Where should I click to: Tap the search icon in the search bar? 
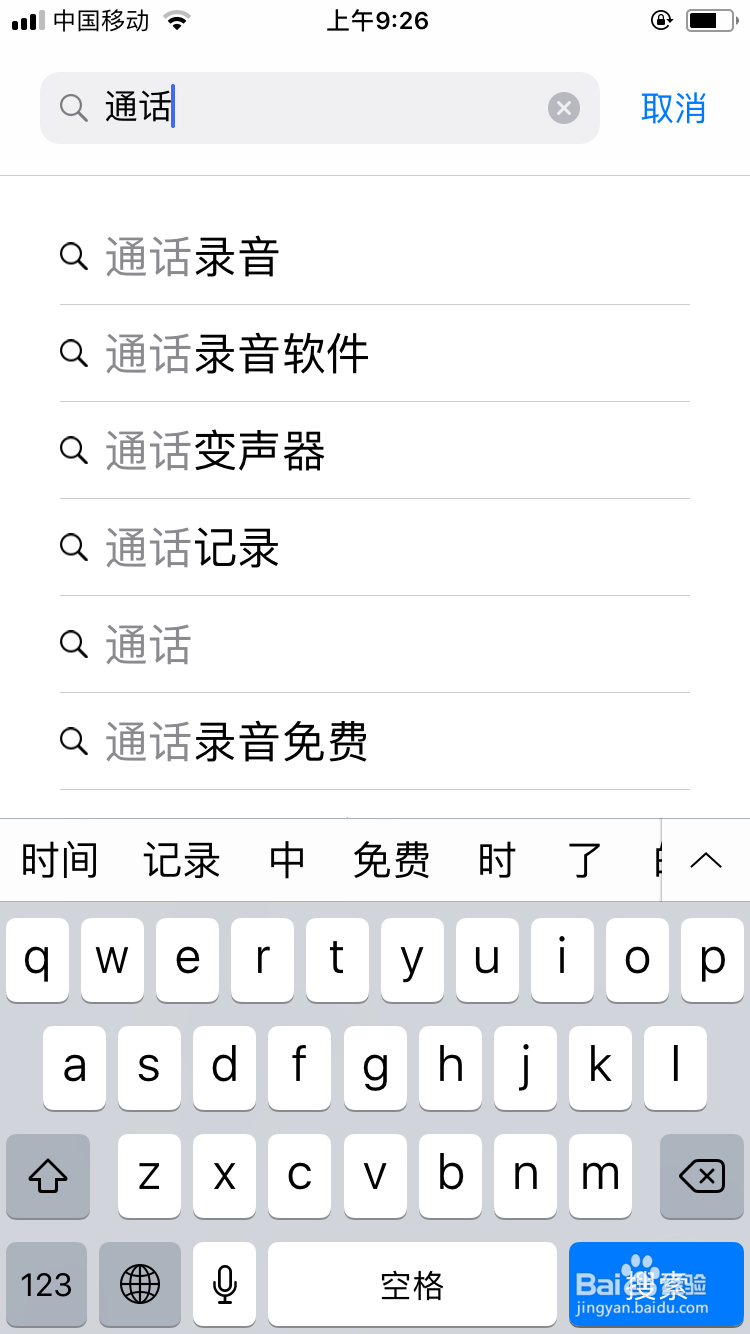(72, 107)
